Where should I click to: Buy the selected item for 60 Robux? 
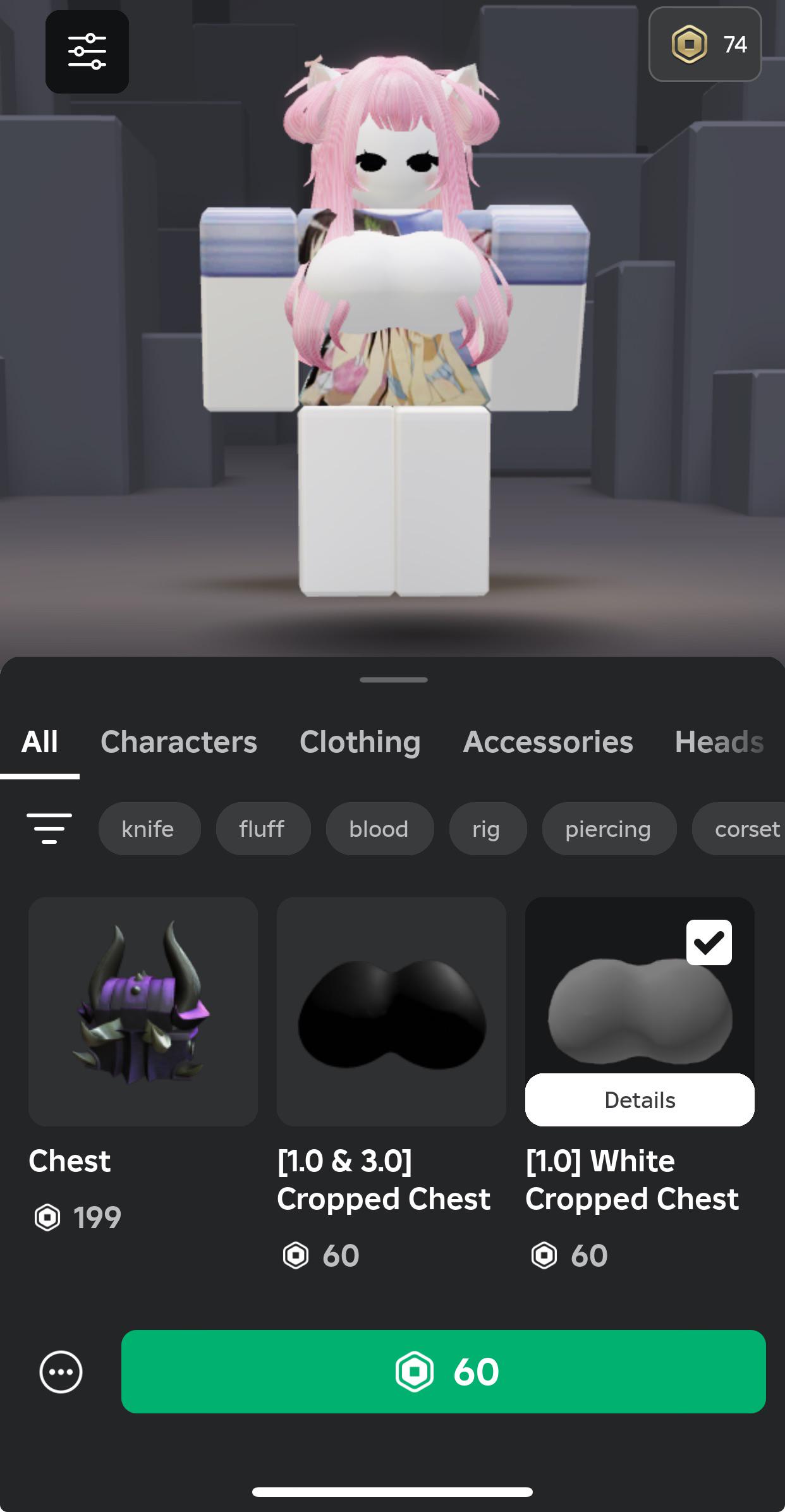pos(443,1372)
